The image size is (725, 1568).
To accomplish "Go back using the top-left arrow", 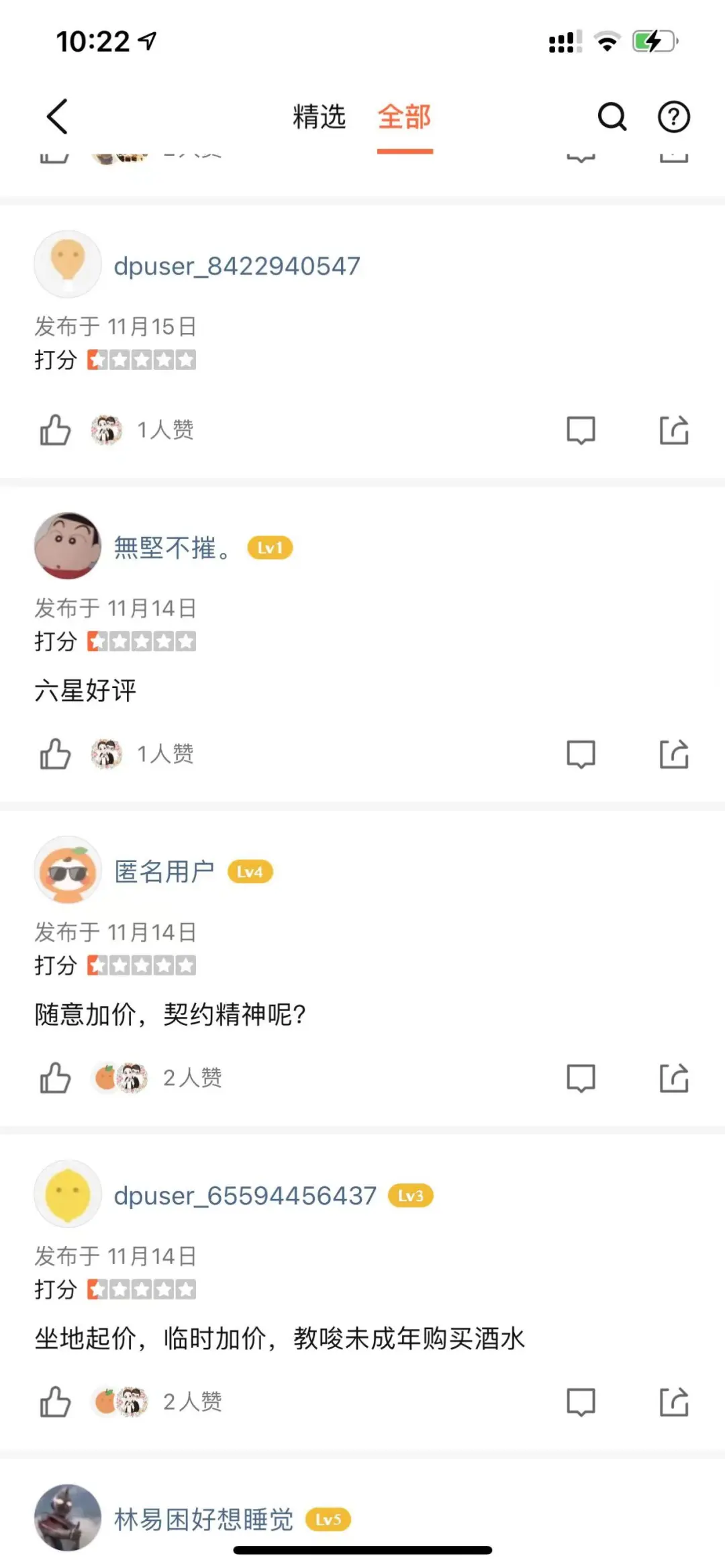I will coord(58,117).
